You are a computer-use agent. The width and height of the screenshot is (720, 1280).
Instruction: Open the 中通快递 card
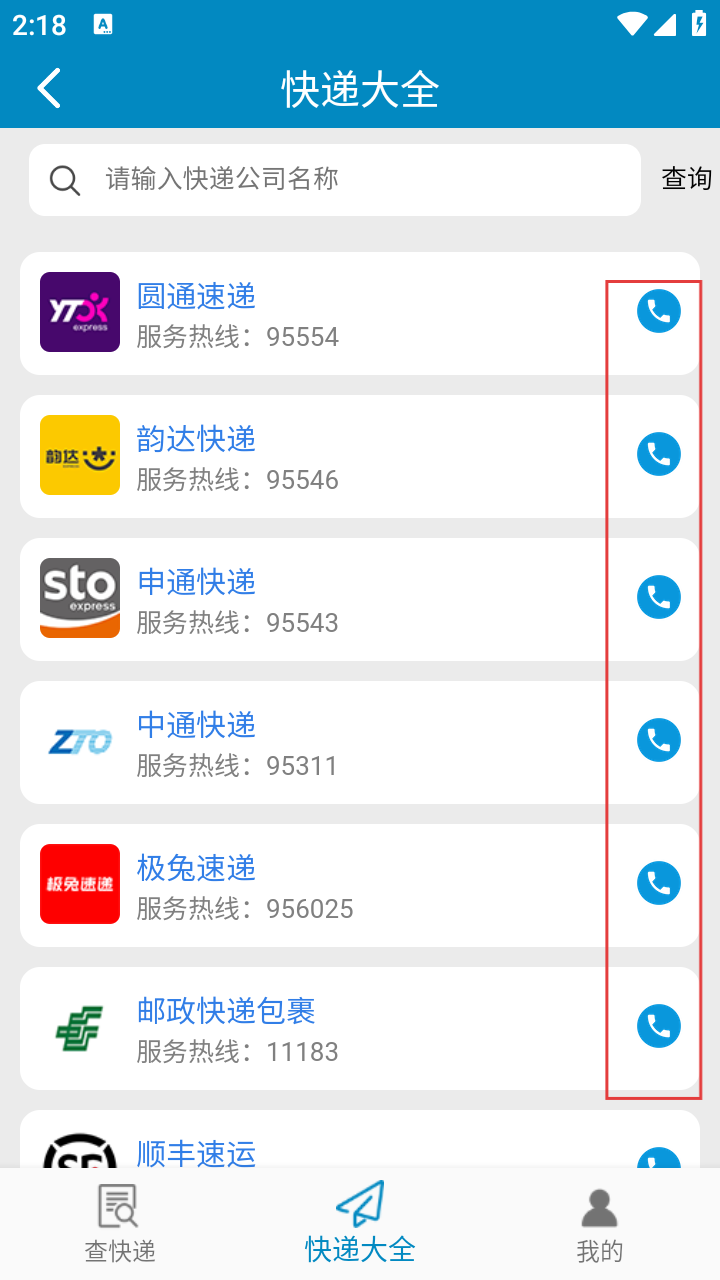(360, 742)
